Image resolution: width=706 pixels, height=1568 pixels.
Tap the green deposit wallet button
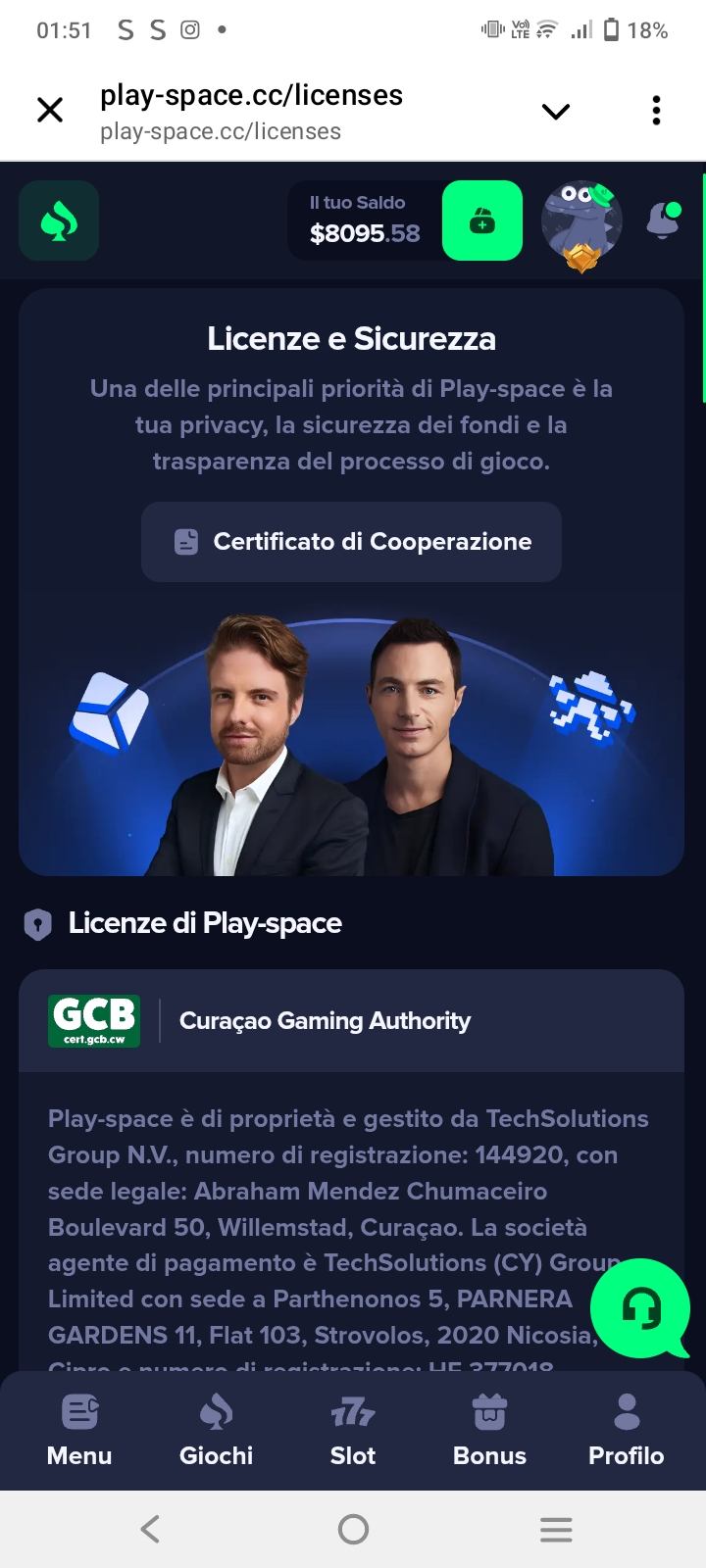coord(481,220)
